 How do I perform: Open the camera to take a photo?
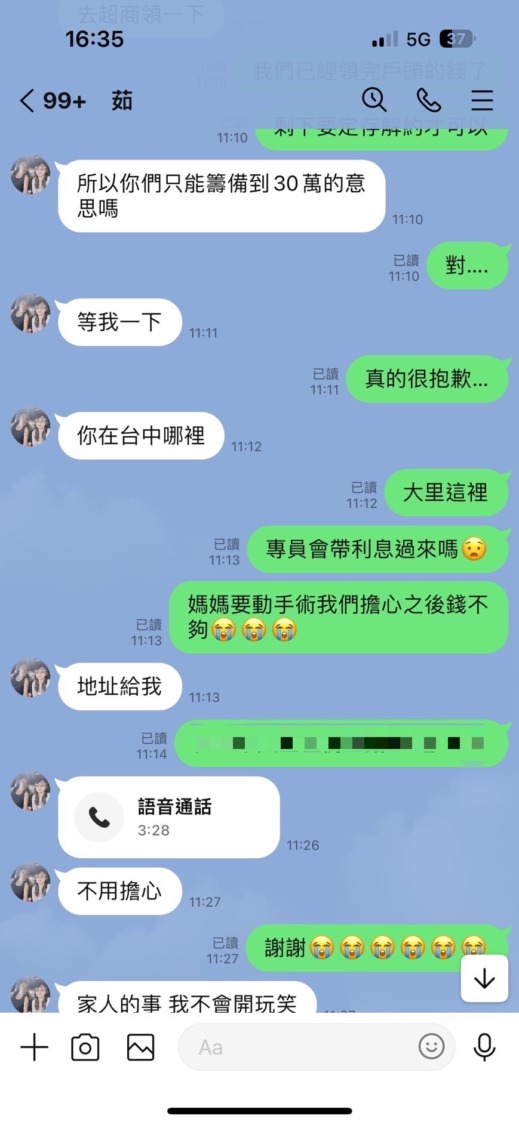85,1048
